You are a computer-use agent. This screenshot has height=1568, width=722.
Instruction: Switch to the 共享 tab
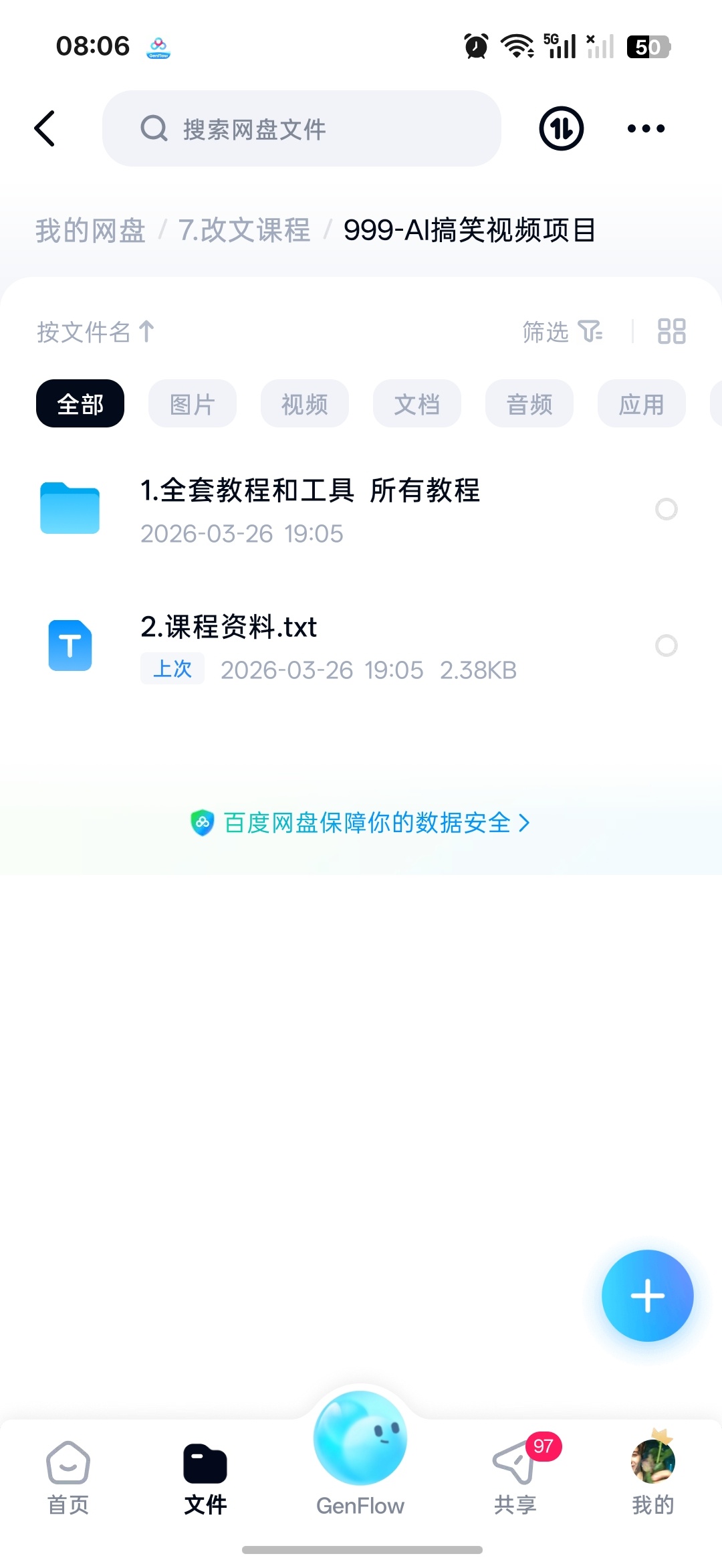pos(516,1475)
